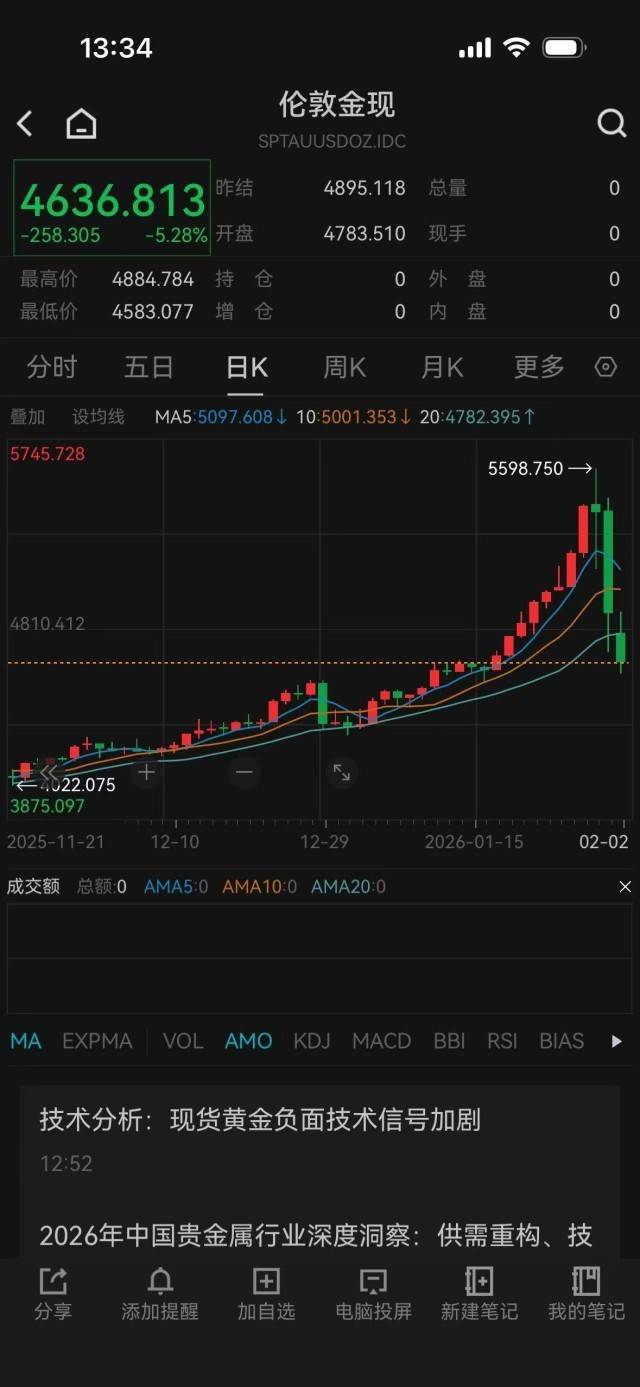Open 设均线 moving average settings

click(98, 417)
